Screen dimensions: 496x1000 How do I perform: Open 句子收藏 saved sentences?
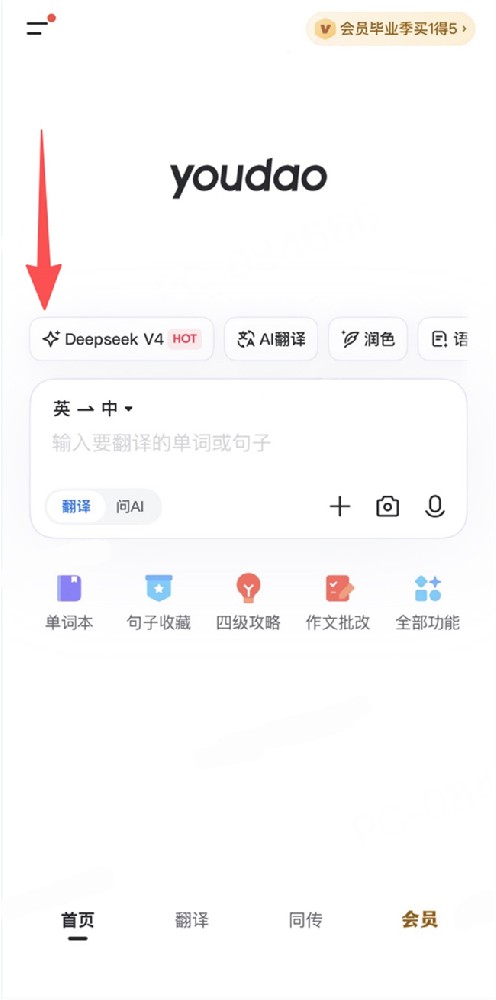[x=159, y=602]
